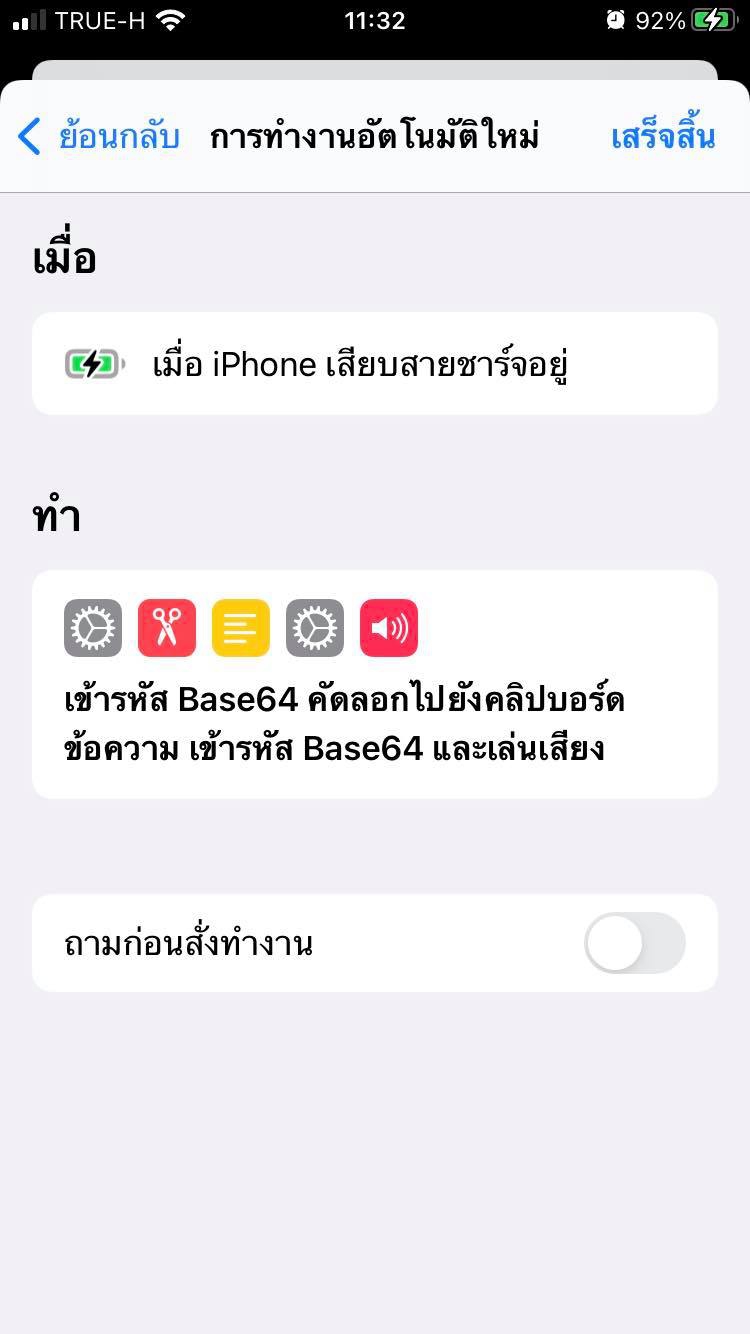Viewport: 750px width, 1334px height.
Task: Go back with the ย้อนกลับ button
Action: pos(100,136)
